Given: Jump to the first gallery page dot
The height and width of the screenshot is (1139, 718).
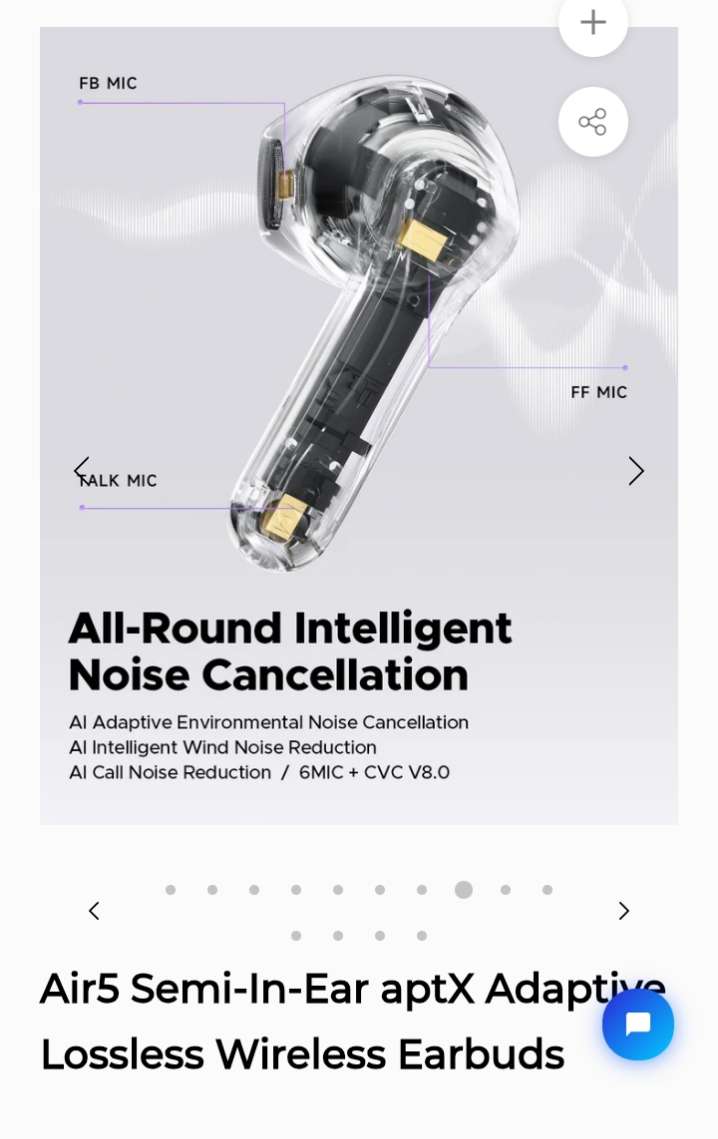Looking at the screenshot, I should coord(171,890).
